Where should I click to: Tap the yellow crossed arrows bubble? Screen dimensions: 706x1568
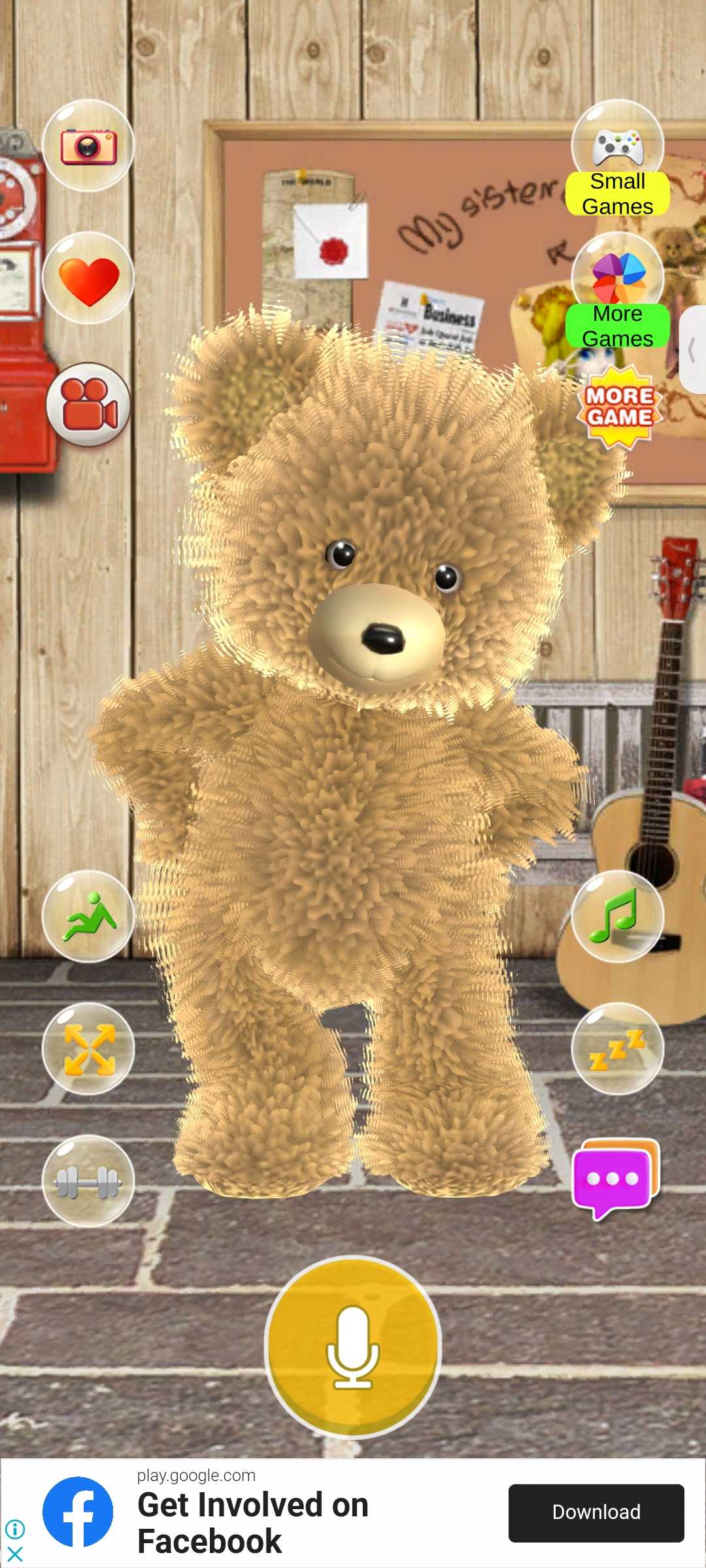tap(88, 1049)
